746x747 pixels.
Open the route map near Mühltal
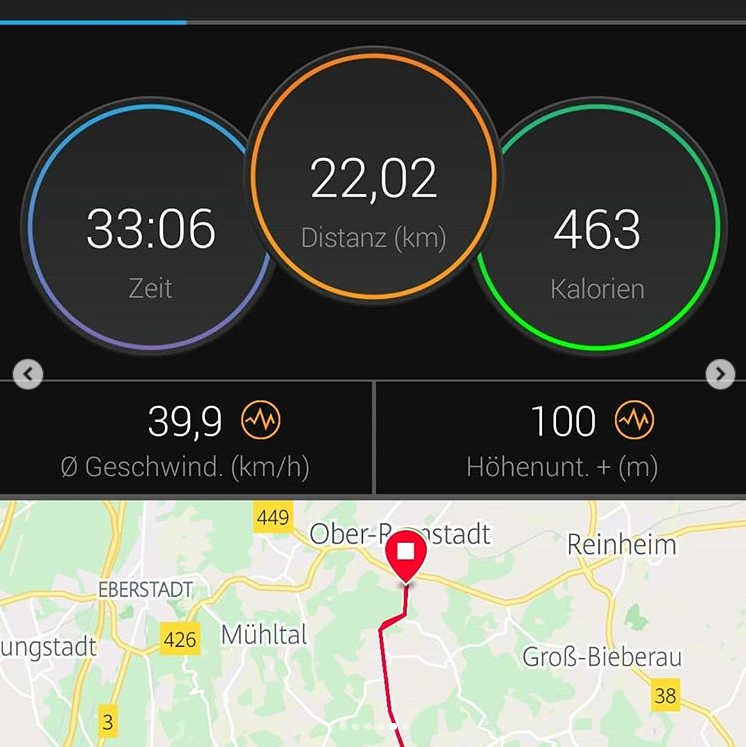click(264, 635)
